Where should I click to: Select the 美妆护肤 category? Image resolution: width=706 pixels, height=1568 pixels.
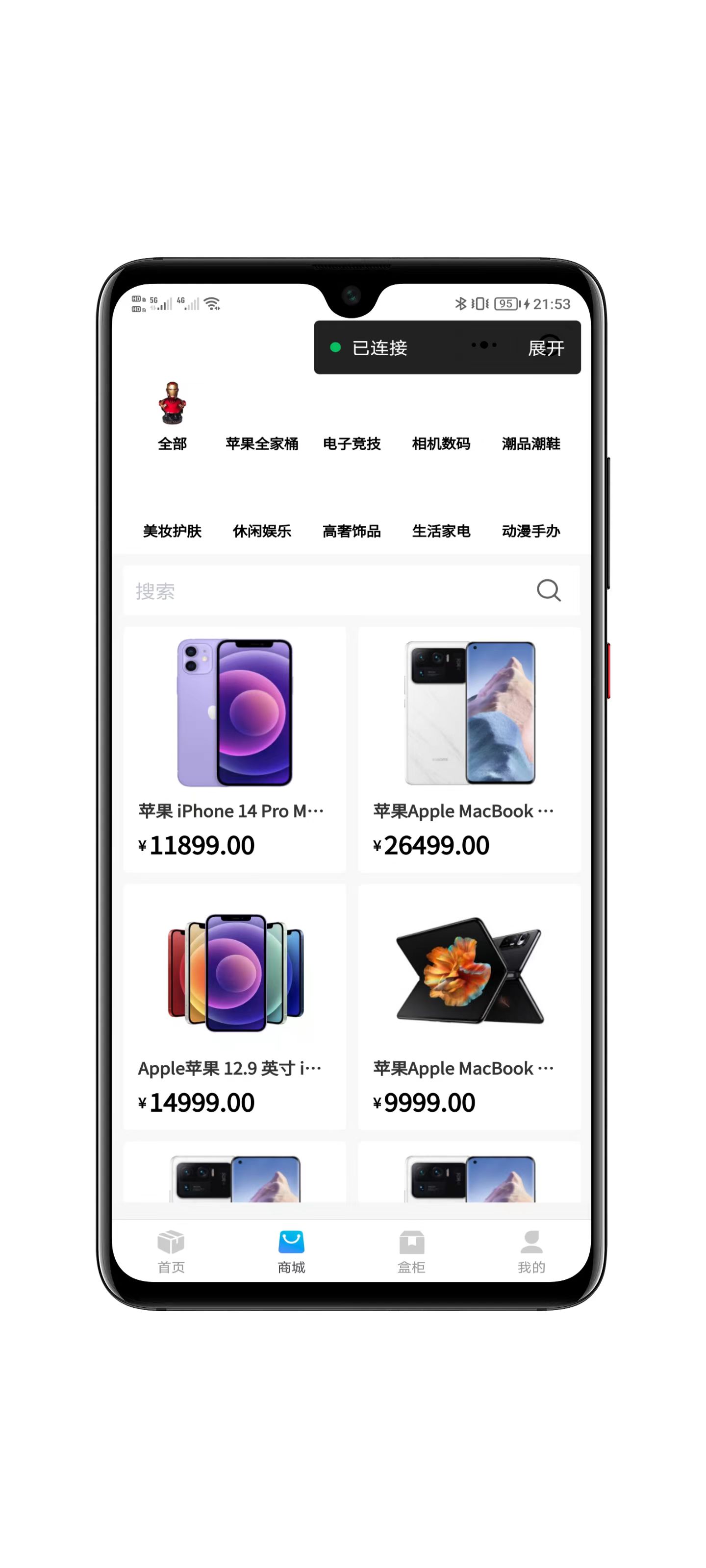point(172,531)
